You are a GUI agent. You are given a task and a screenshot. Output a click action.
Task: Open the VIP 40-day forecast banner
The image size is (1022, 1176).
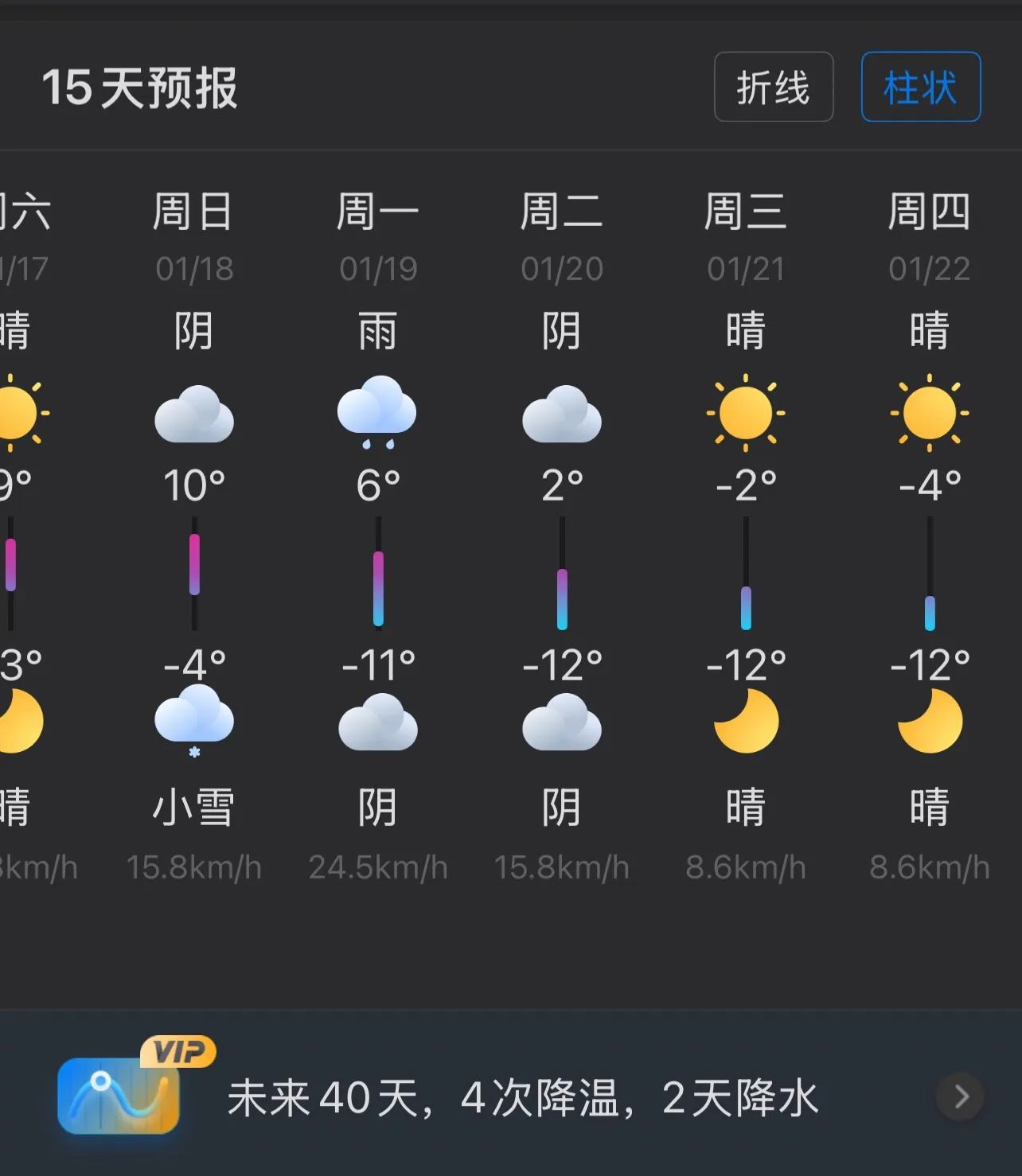point(521,1096)
